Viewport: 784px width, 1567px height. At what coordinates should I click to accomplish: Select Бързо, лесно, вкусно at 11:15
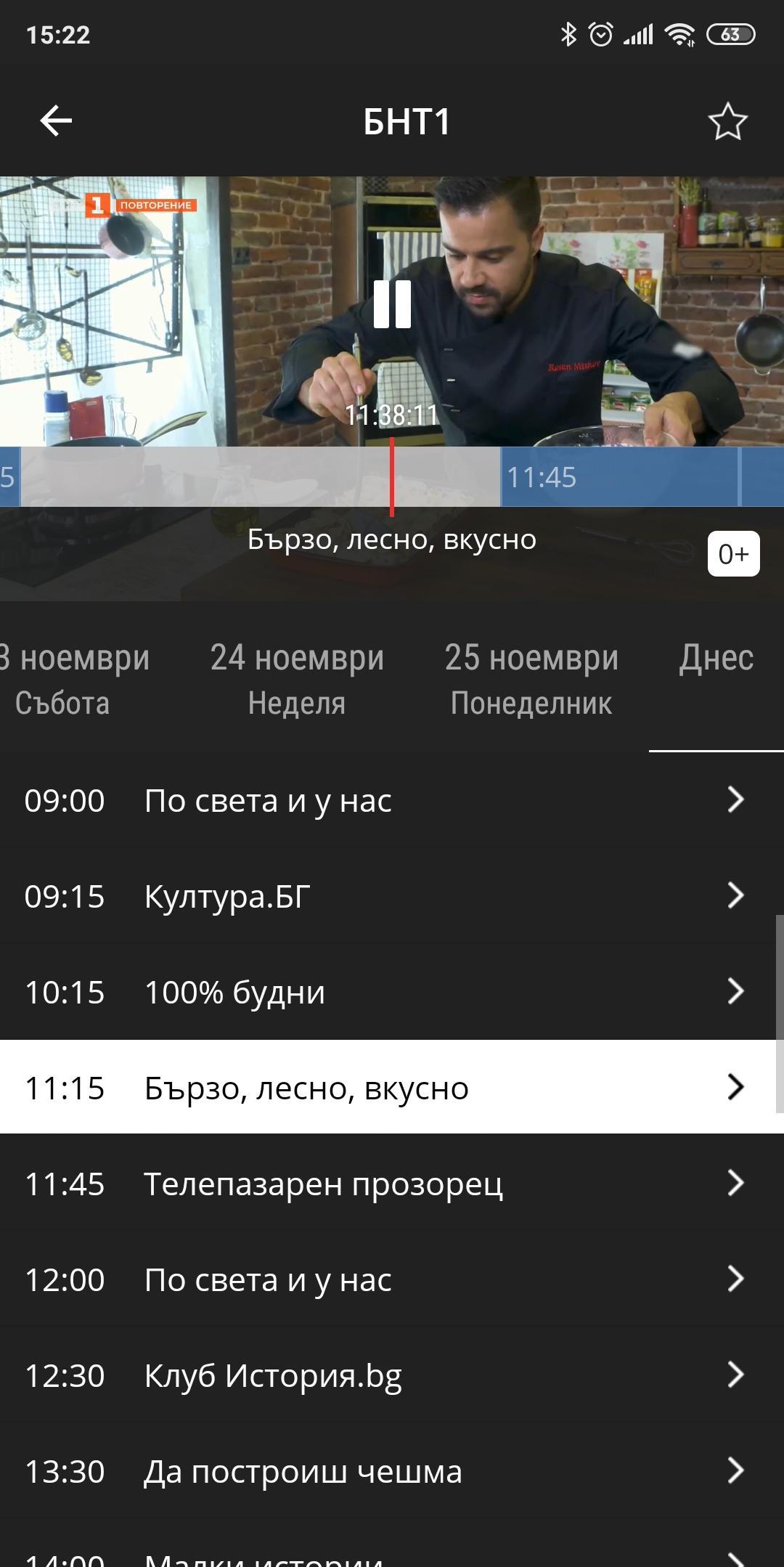click(392, 1088)
